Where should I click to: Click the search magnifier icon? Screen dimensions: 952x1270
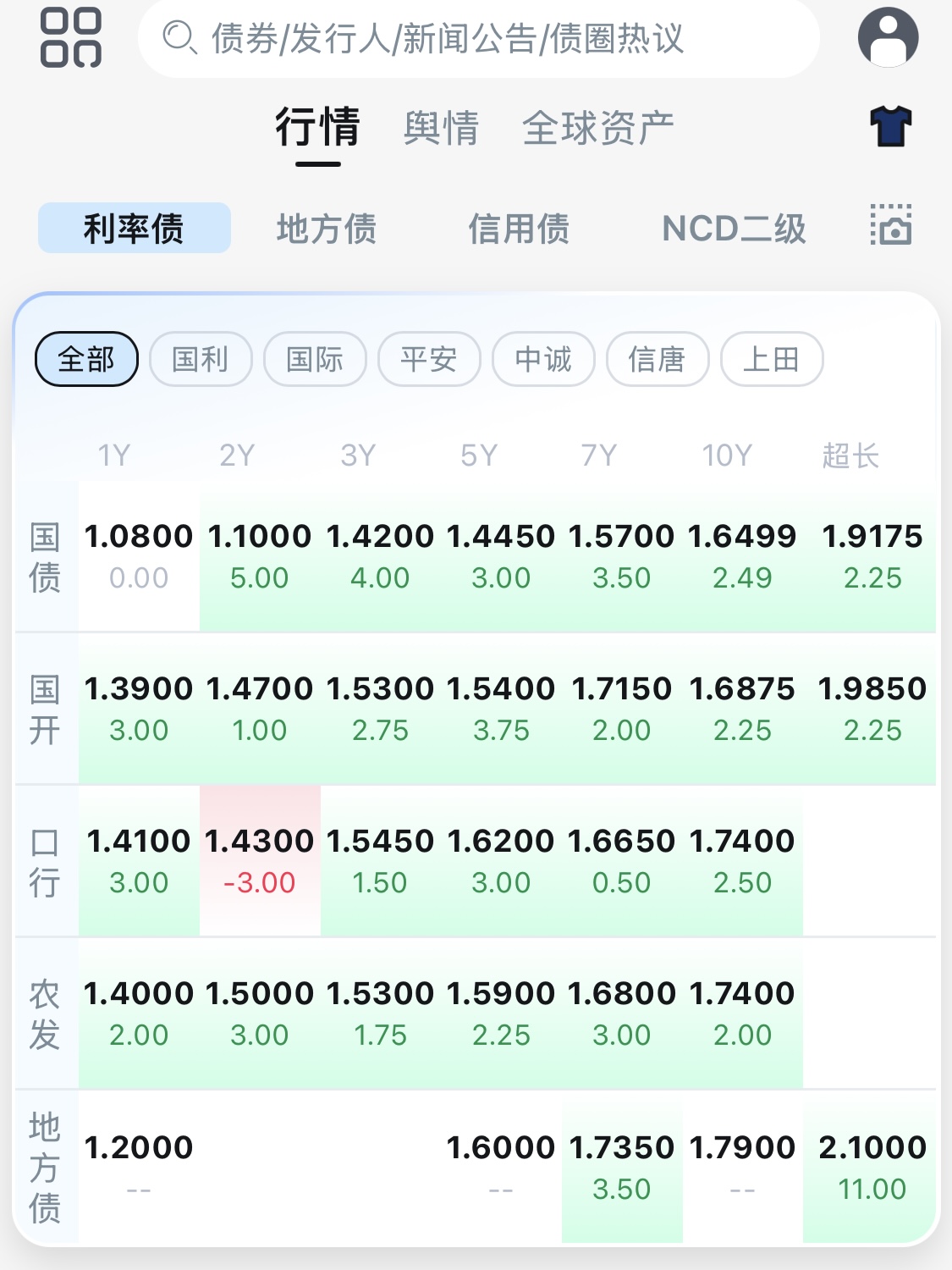click(179, 37)
